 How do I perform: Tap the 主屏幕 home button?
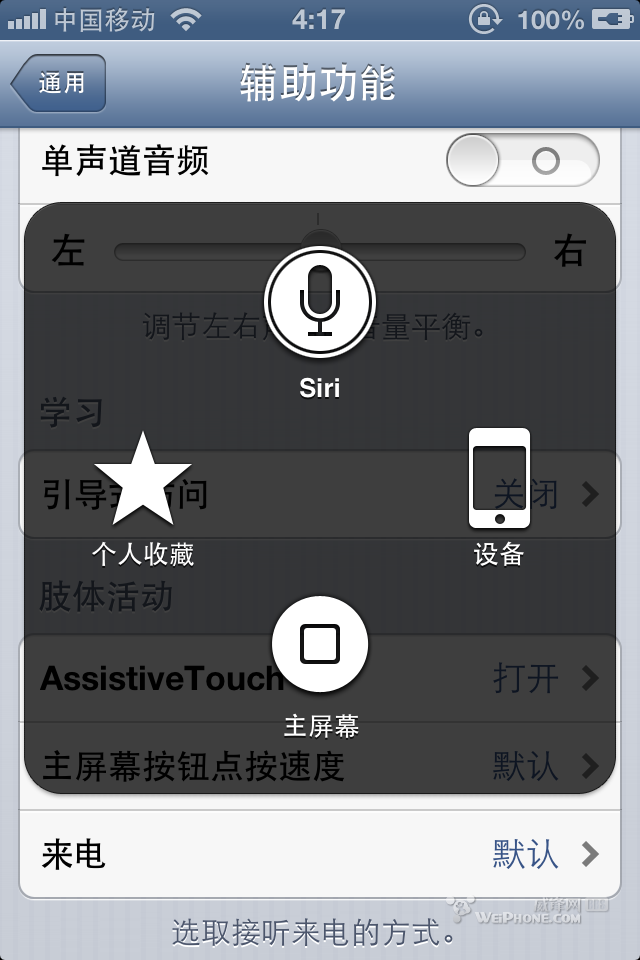point(320,645)
